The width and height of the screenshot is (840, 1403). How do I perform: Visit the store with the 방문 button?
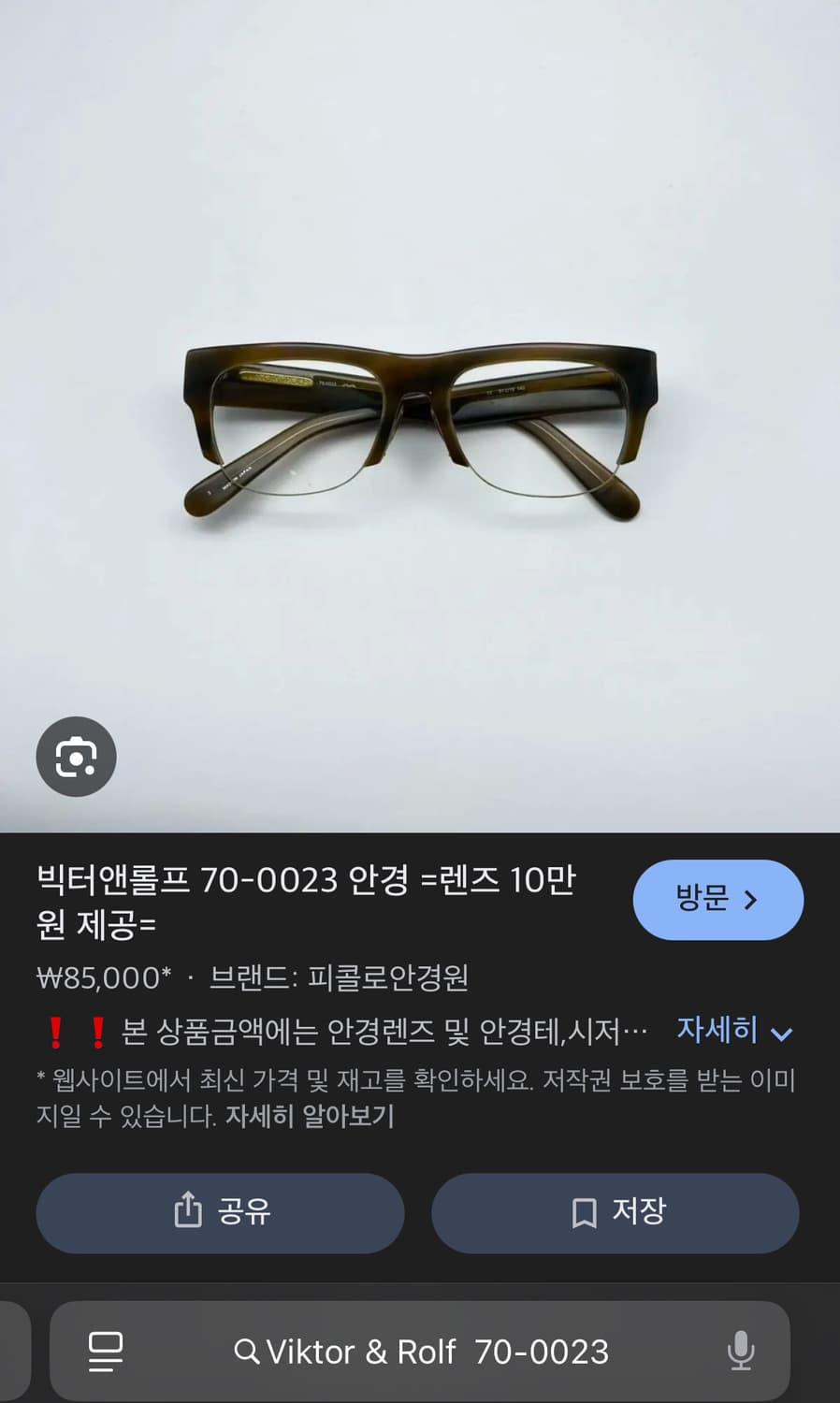click(717, 899)
